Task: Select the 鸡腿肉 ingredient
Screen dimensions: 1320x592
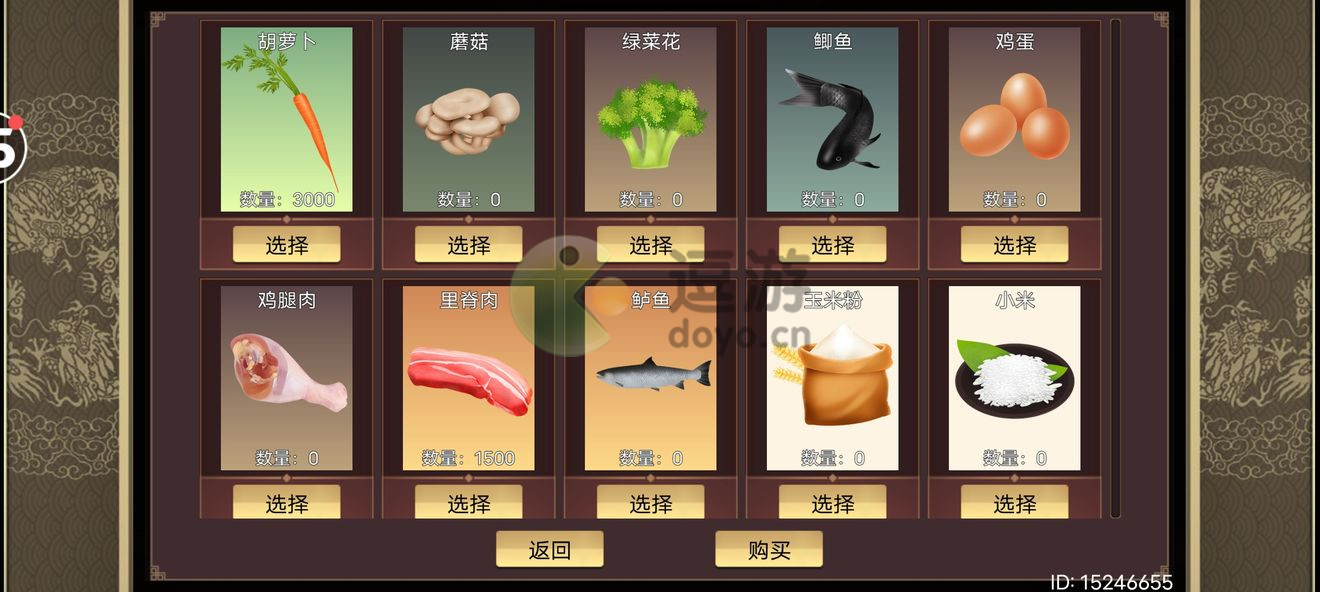Action: point(286,502)
